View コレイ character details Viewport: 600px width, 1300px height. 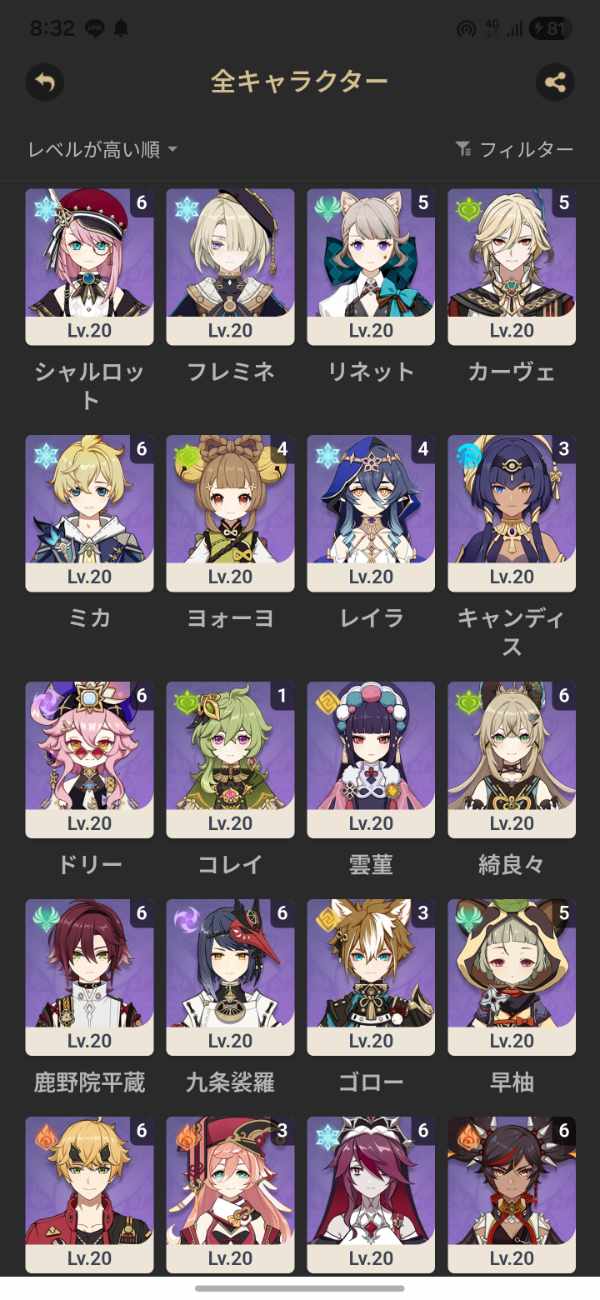230,759
